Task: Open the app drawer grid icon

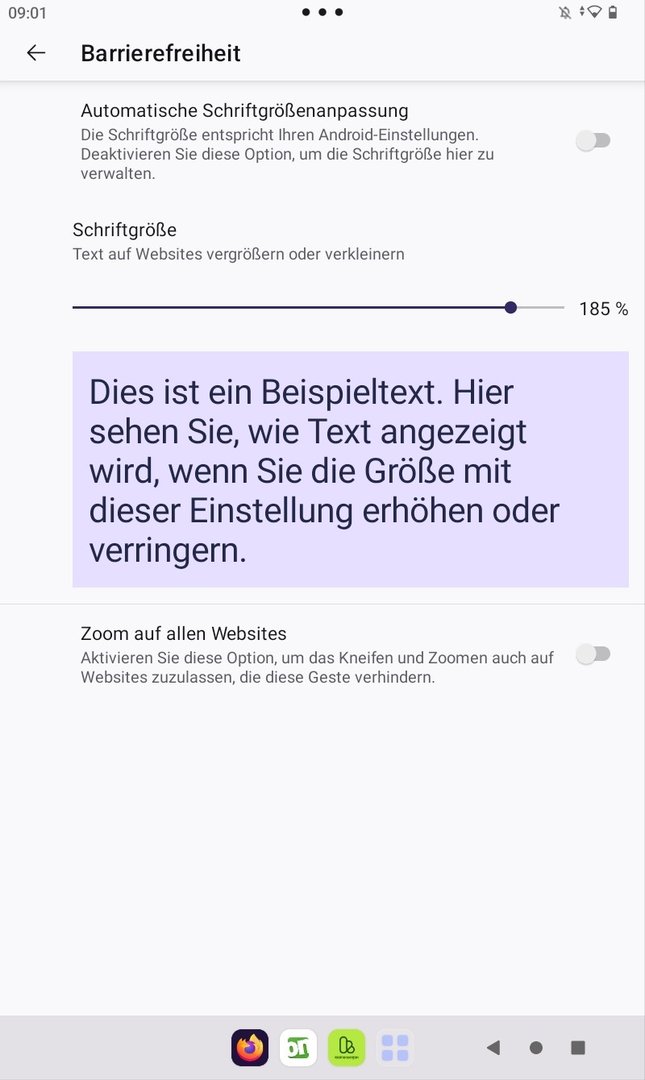Action: pyautogui.click(x=395, y=1048)
